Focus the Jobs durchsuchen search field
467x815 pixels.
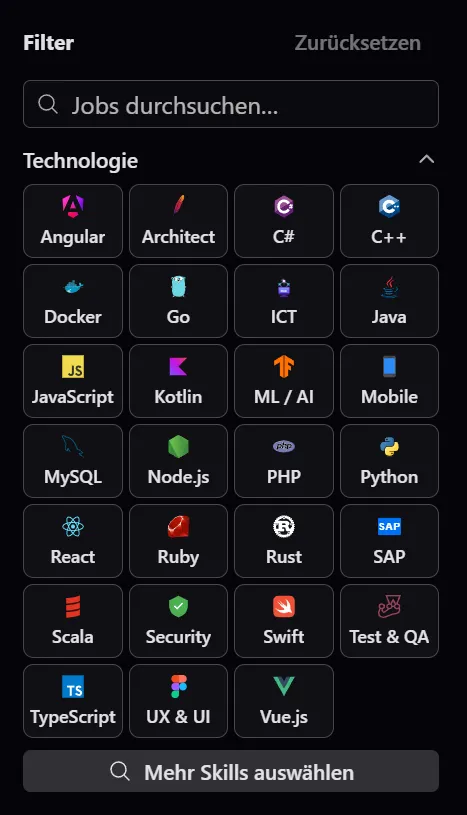tap(231, 104)
